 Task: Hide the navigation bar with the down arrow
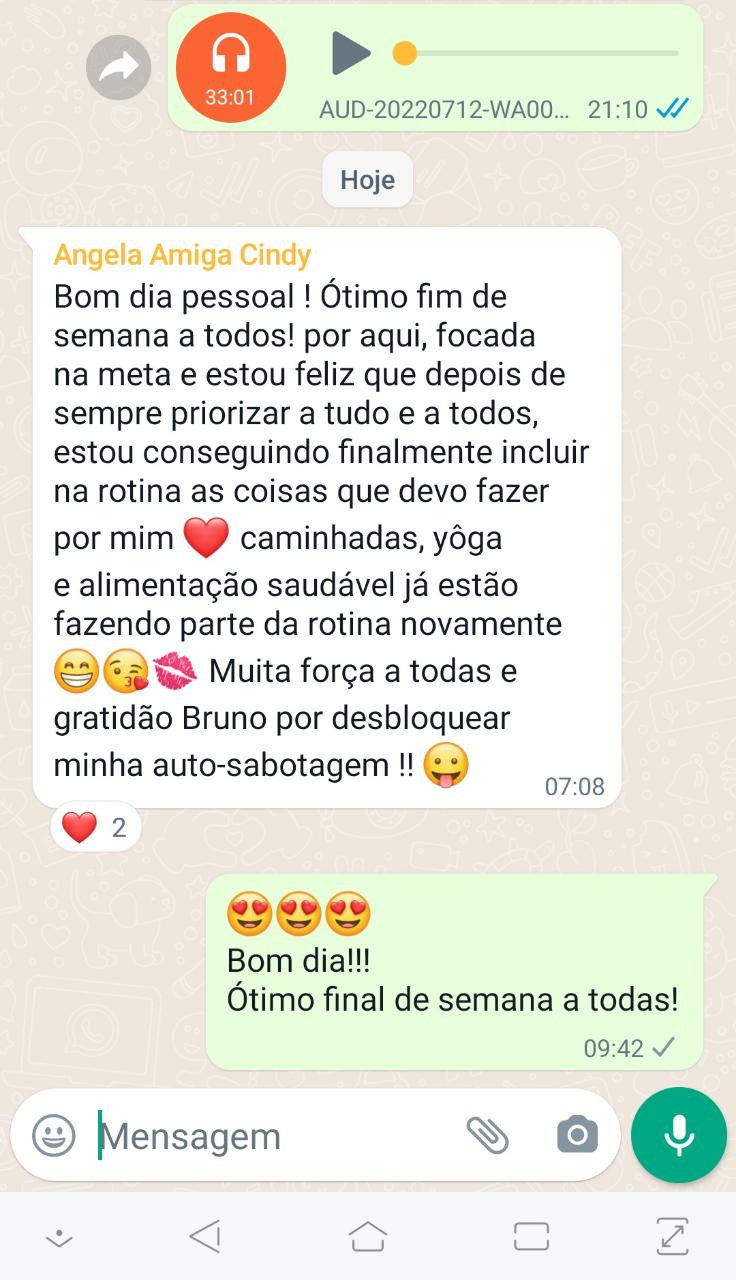[x=60, y=1238]
